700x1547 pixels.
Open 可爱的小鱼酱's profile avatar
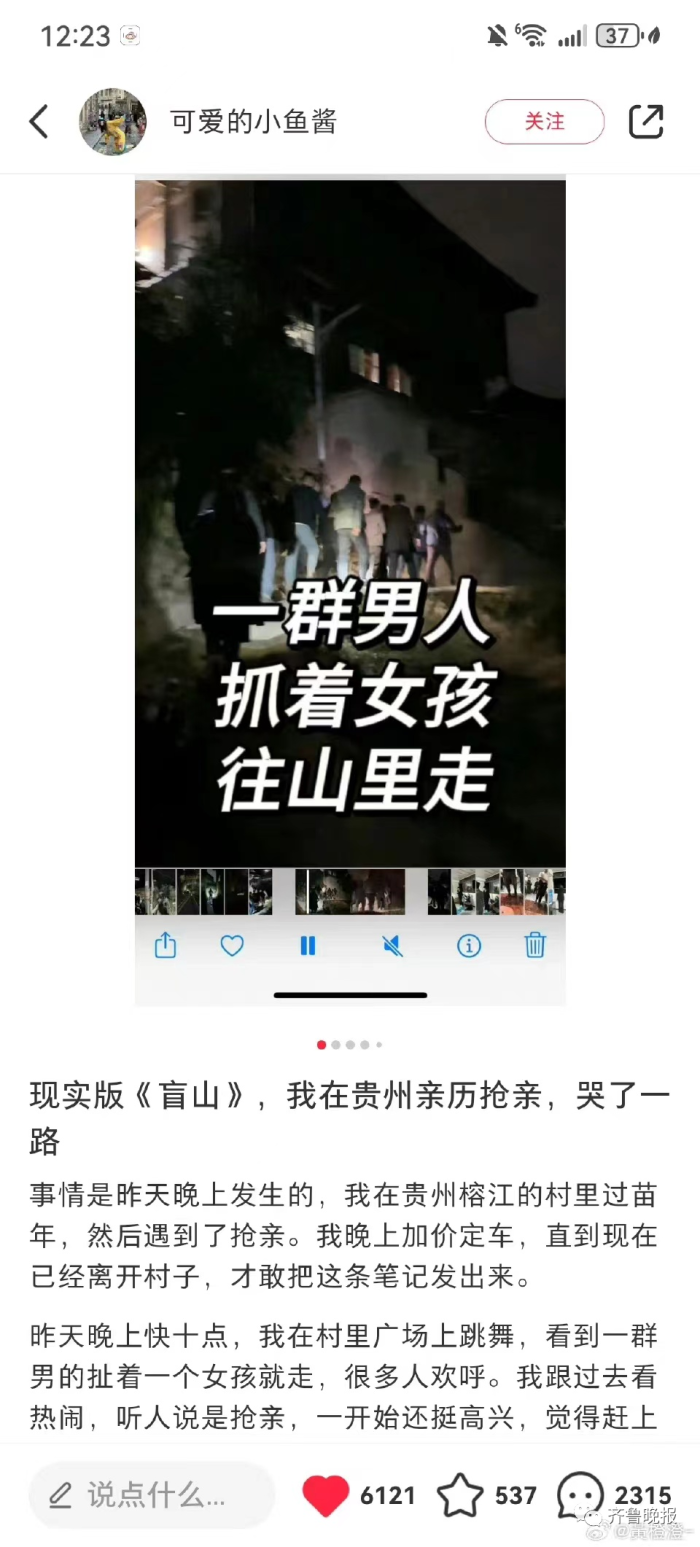click(113, 122)
